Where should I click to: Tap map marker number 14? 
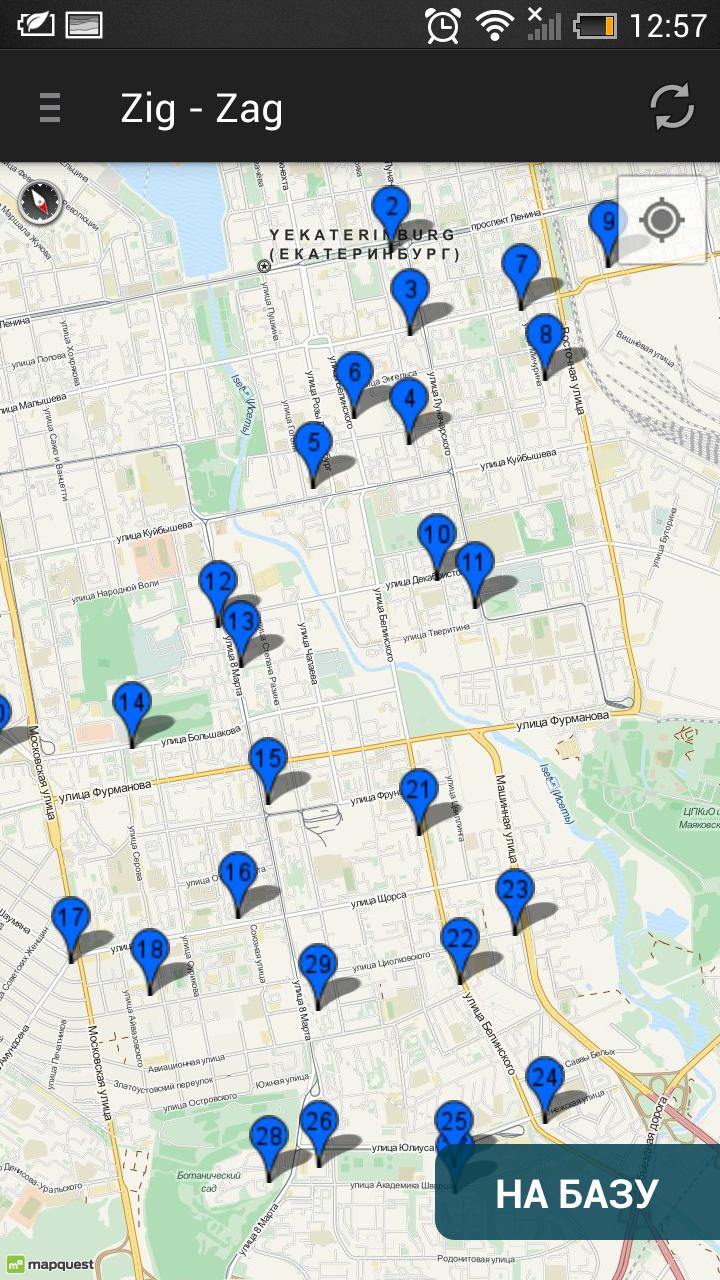click(x=132, y=704)
